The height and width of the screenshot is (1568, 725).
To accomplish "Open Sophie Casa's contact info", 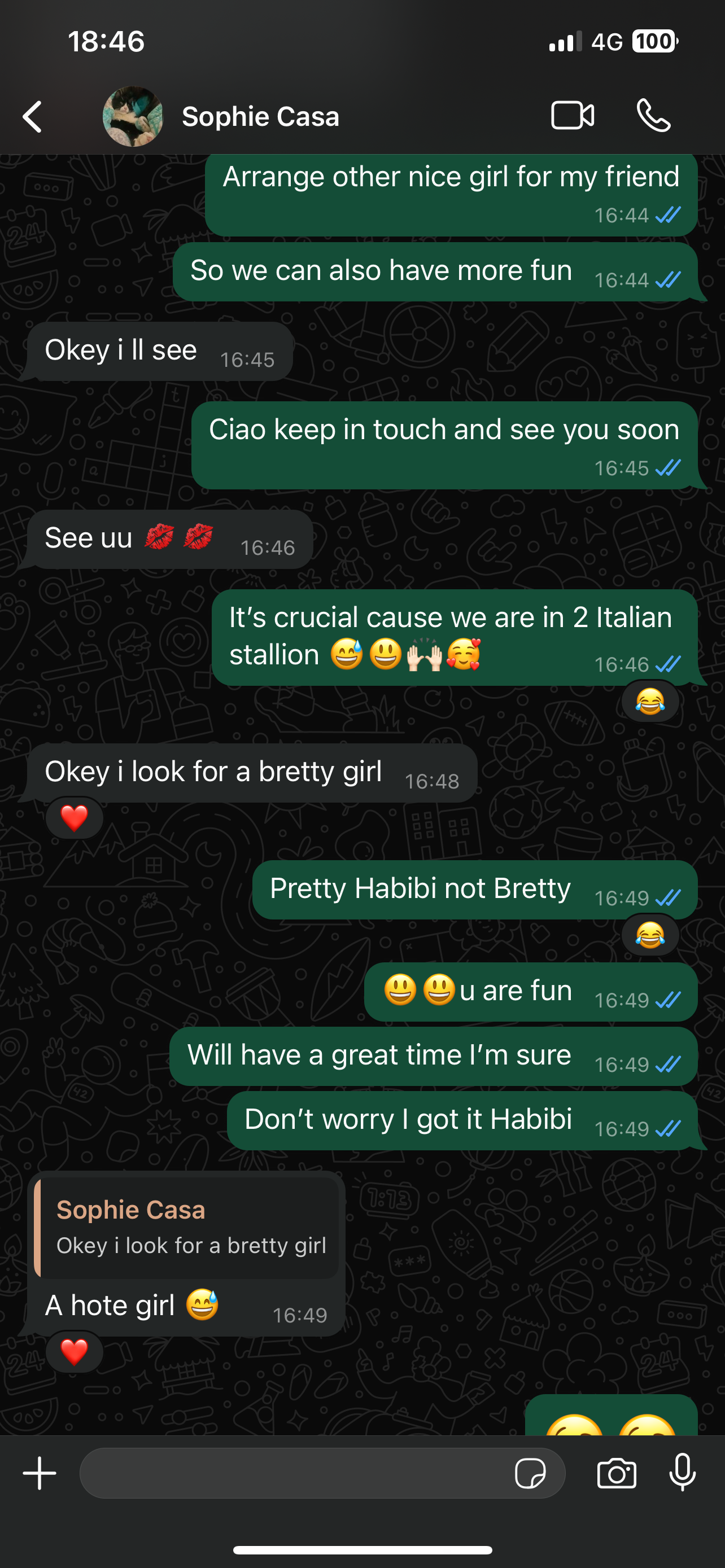I will [x=260, y=116].
